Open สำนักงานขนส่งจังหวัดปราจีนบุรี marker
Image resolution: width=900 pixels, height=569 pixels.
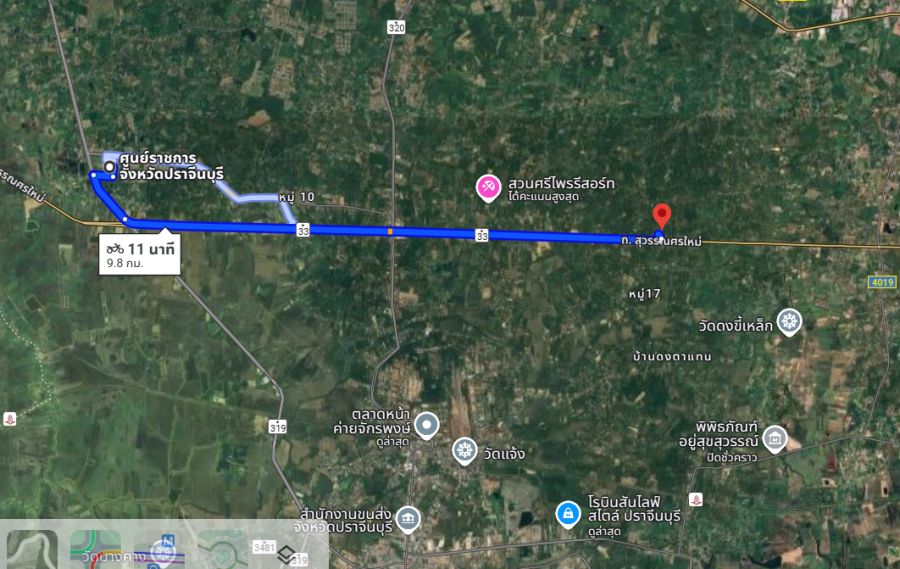pos(408,518)
